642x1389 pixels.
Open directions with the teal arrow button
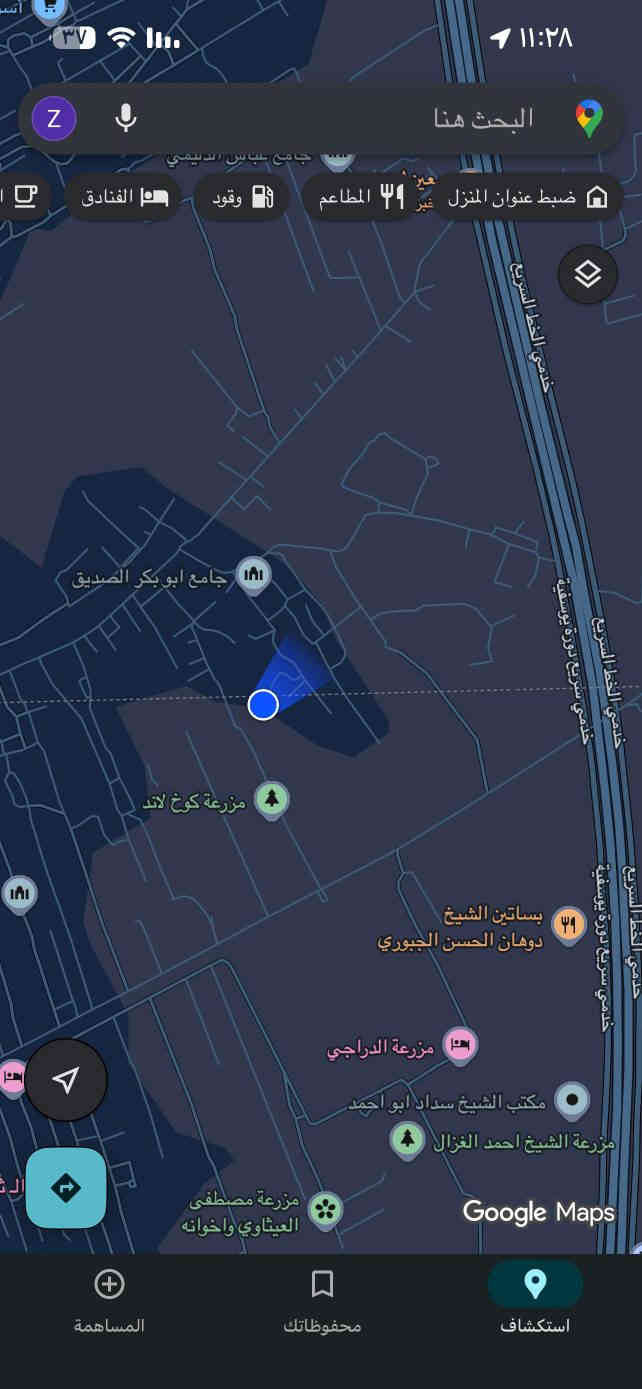(66, 1187)
